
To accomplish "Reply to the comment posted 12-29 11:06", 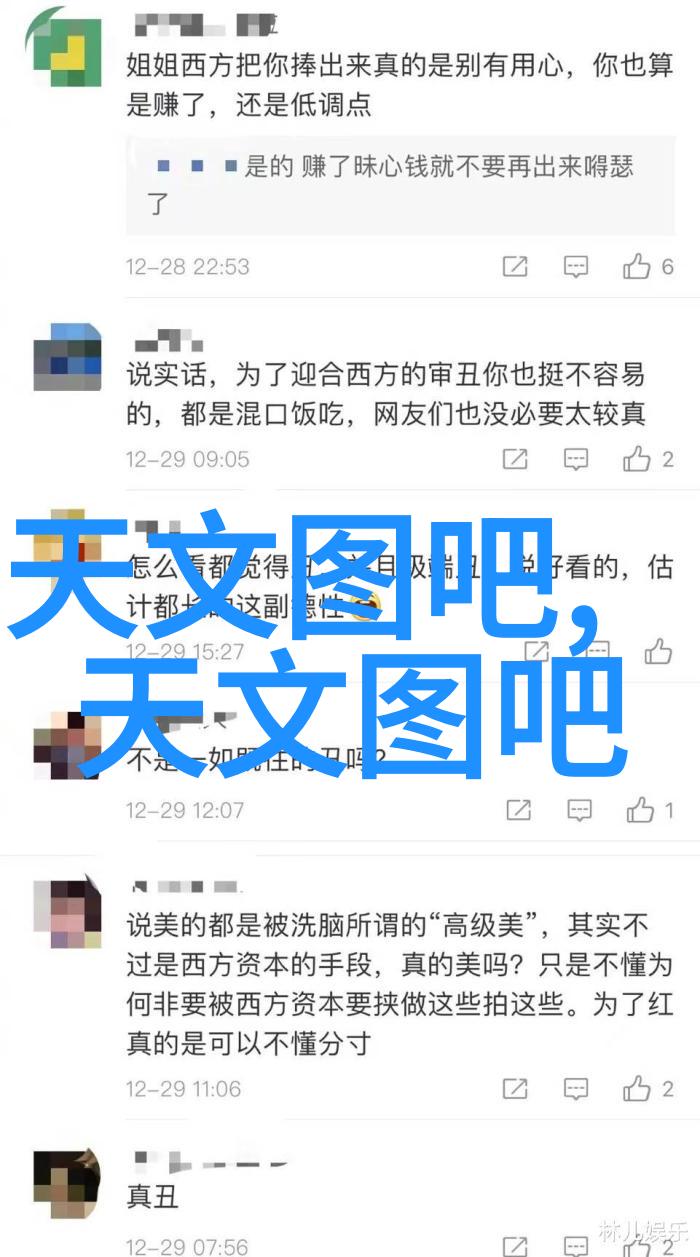I will coord(576,1088).
